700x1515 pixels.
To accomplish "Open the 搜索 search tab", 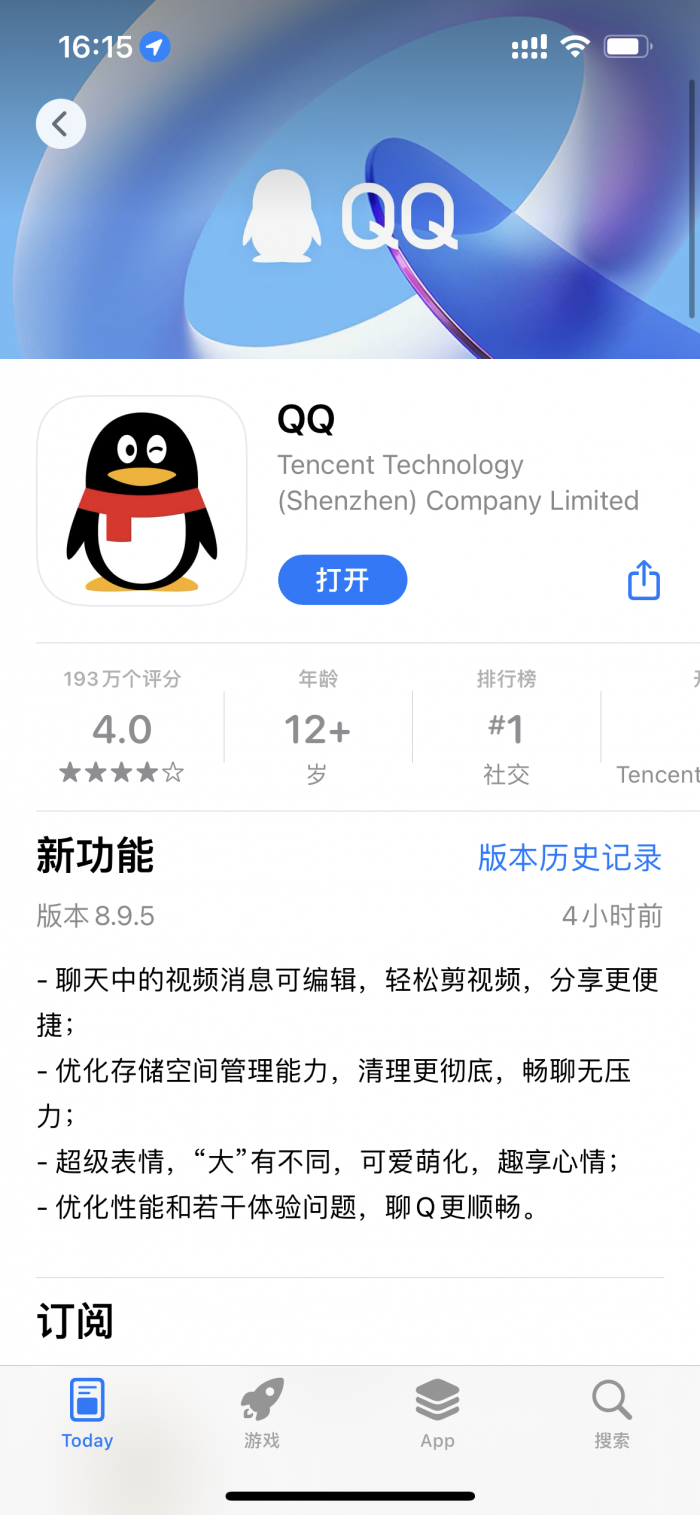I will [x=612, y=1414].
